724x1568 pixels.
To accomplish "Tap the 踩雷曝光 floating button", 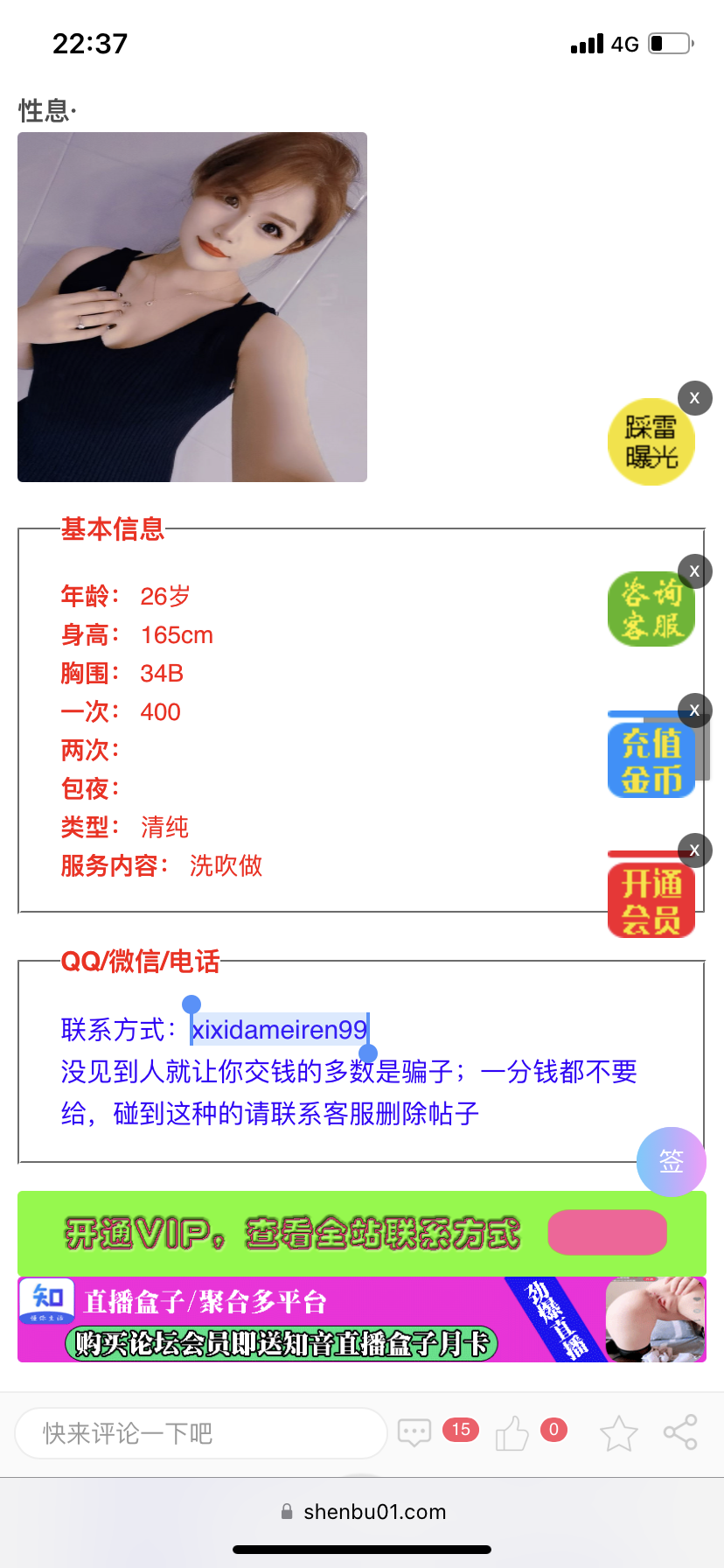I will pyautogui.click(x=651, y=444).
